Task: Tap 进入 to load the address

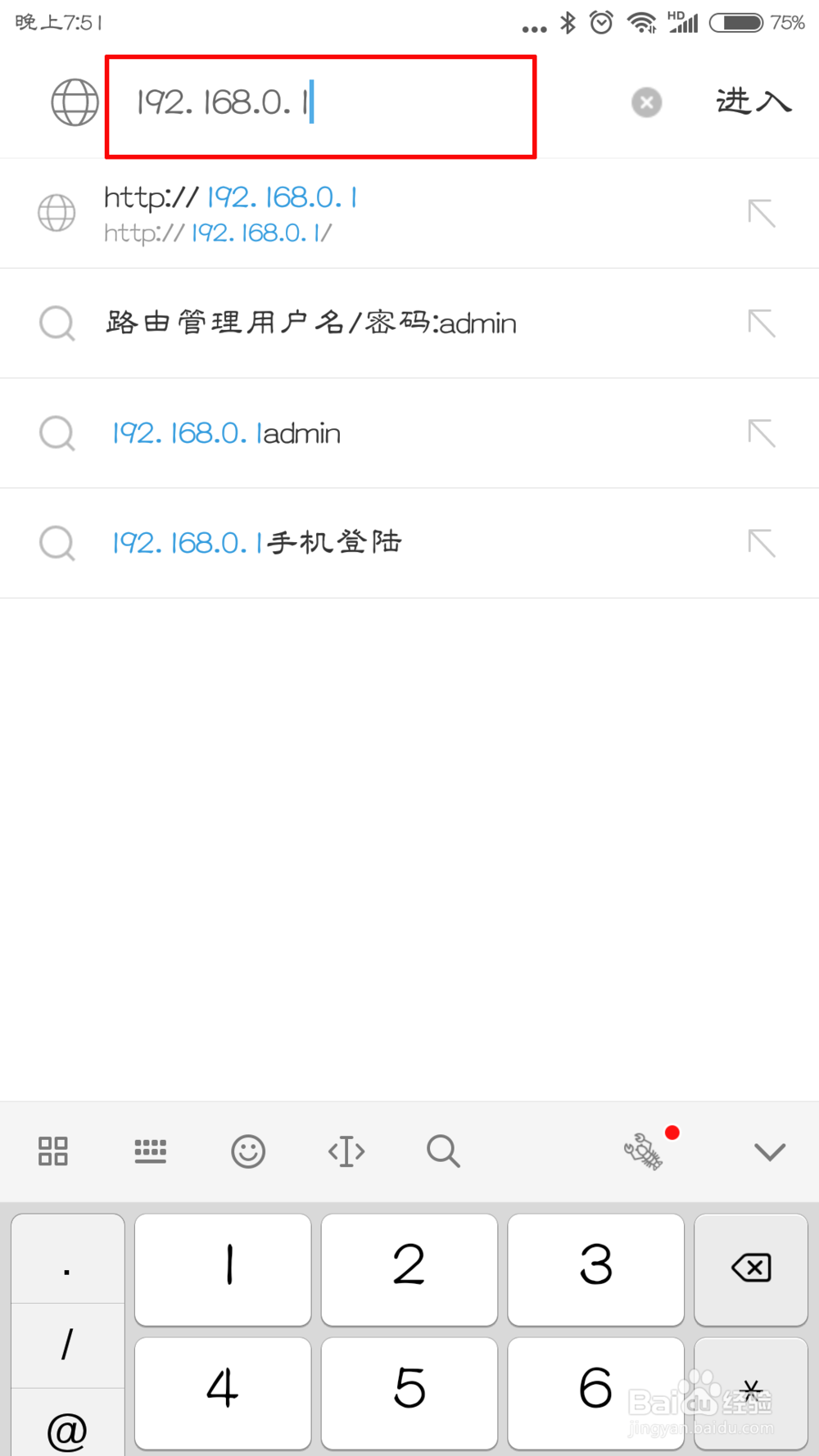Action: tap(753, 102)
